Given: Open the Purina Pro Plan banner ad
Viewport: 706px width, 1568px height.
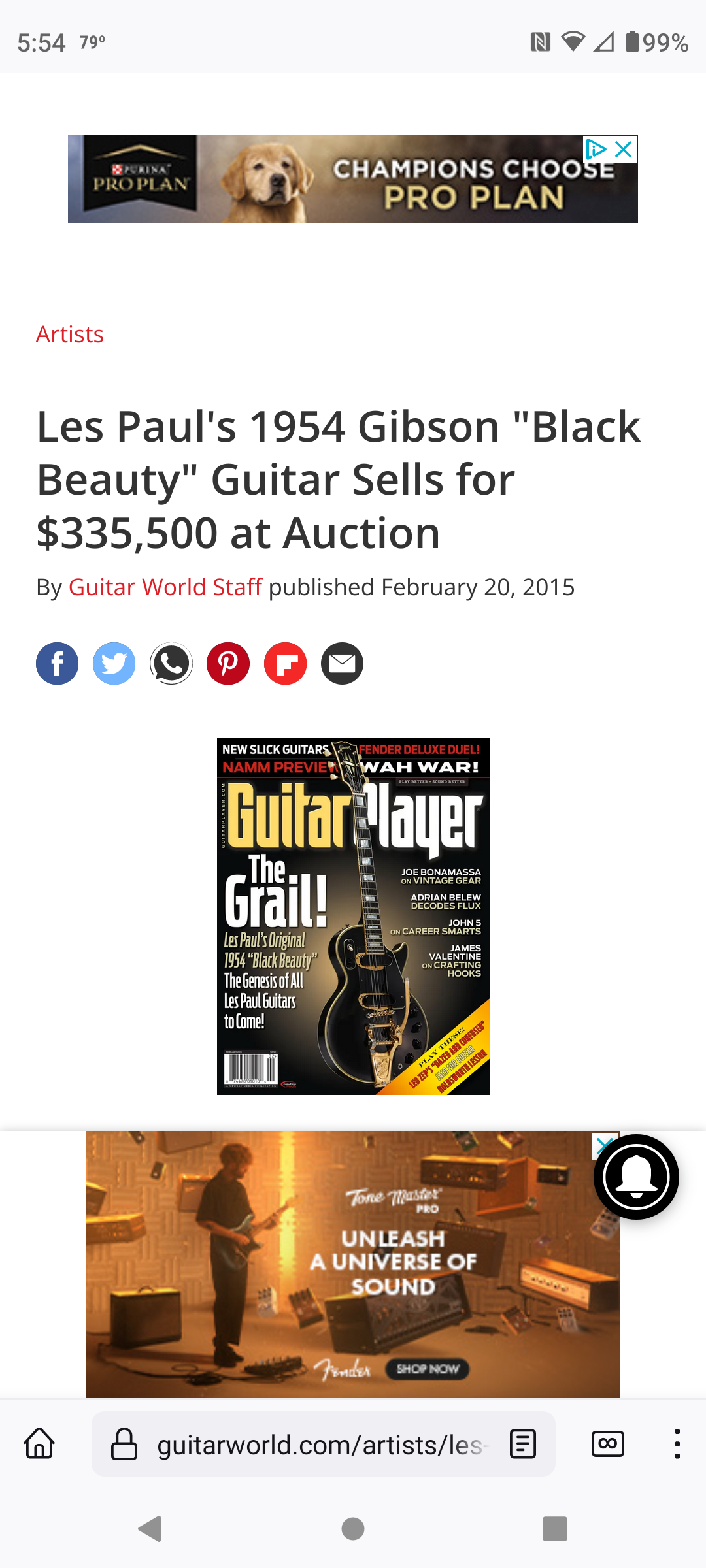Looking at the screenshot, I should coord(353,180).
